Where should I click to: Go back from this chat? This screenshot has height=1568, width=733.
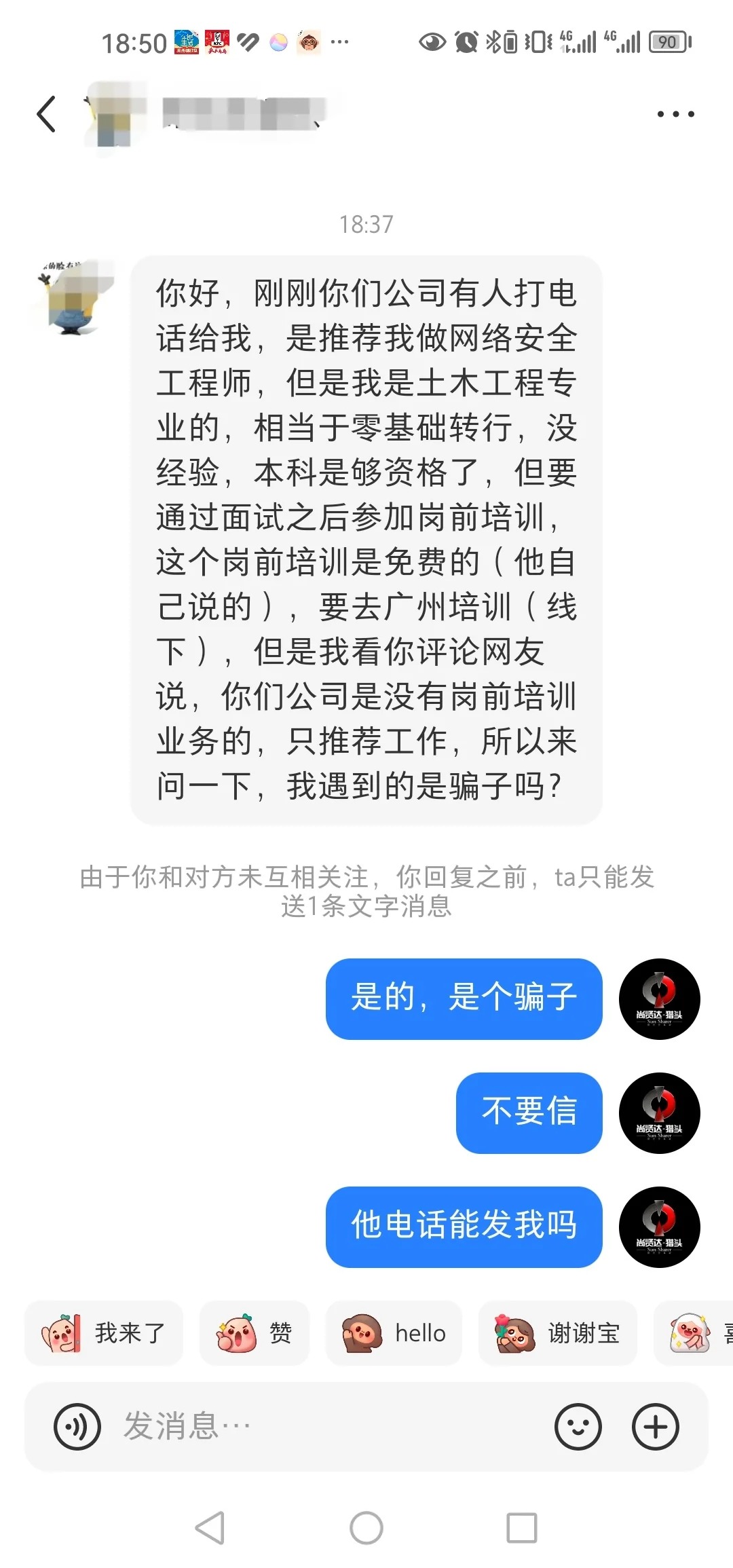pyautogui.click(x=46, y=114)
